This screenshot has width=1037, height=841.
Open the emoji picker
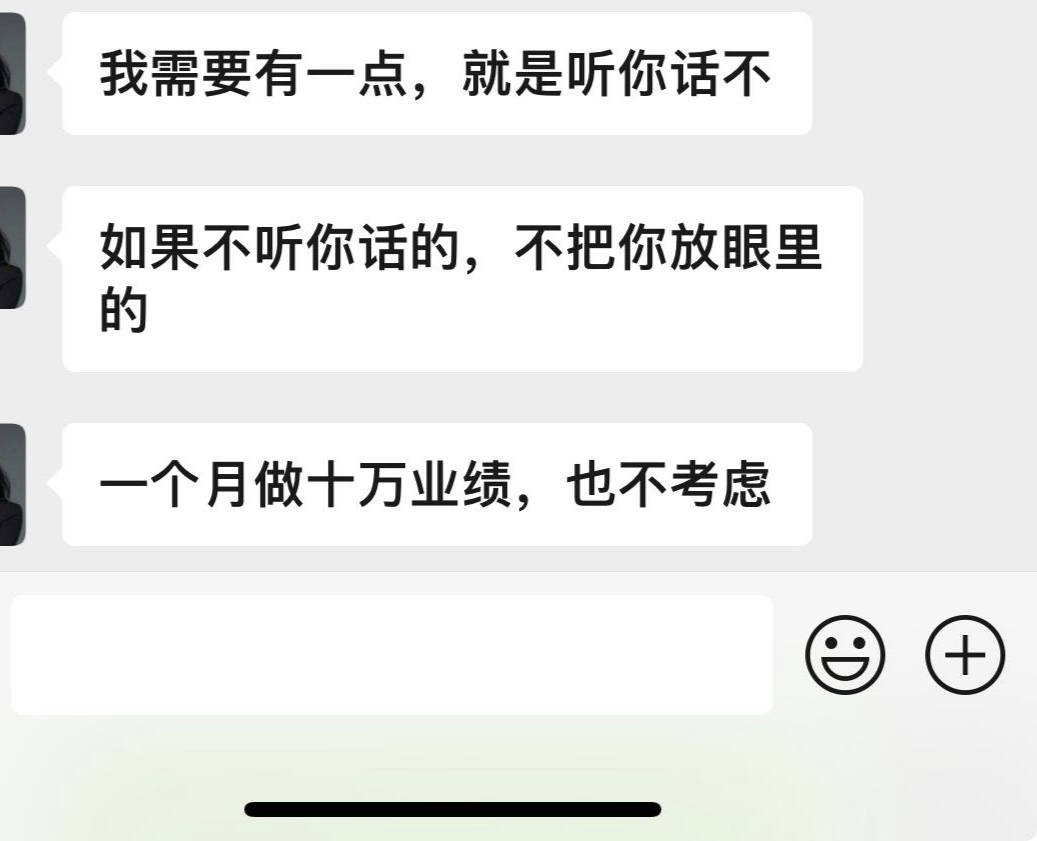pyautogui.click(x=845, y=655)
